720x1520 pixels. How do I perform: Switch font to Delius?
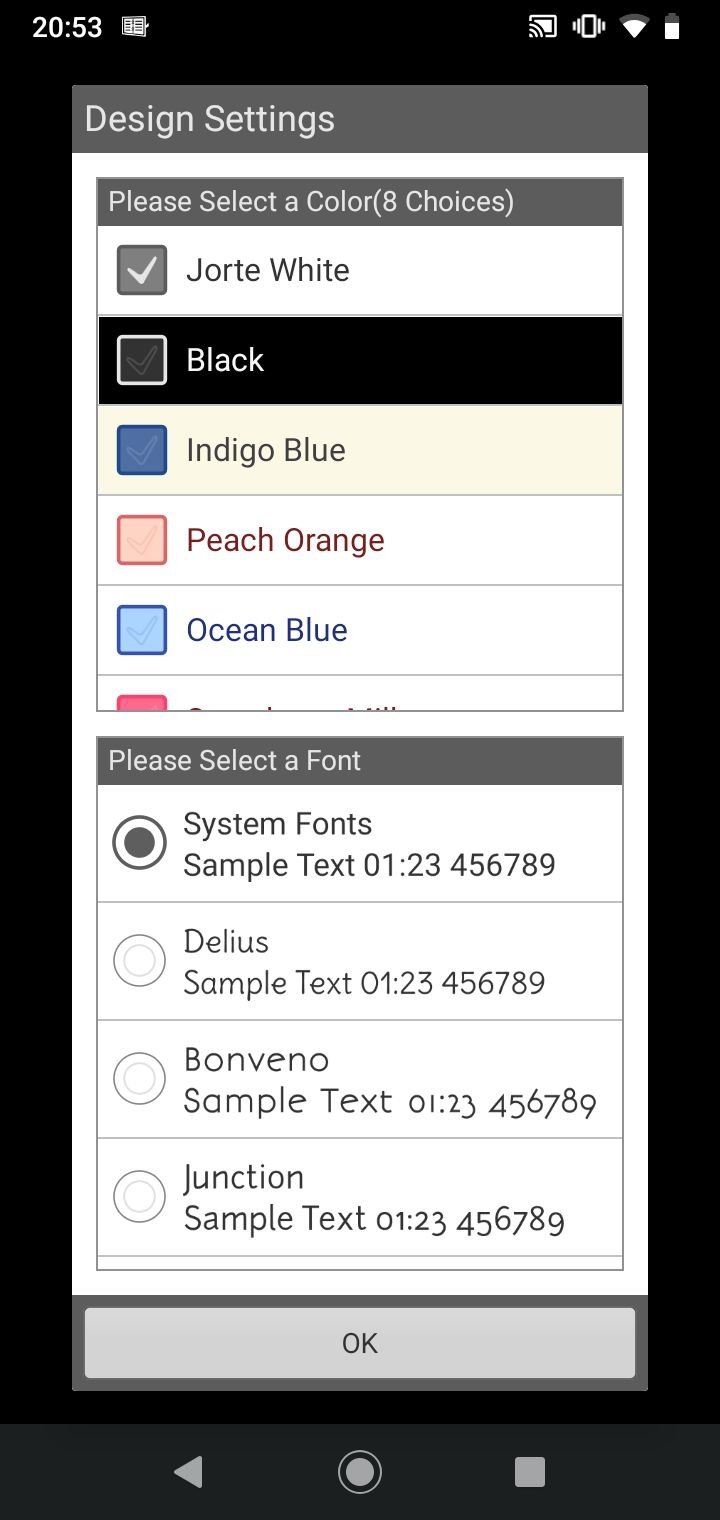click(x=360, y=961)
